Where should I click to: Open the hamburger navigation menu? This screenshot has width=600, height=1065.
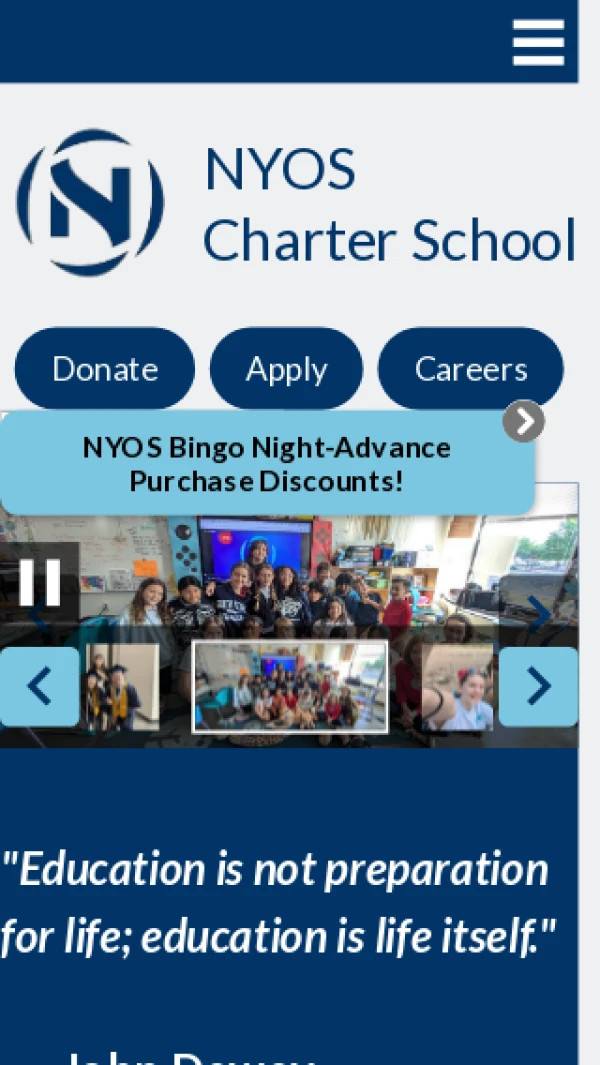click(538, 42)
